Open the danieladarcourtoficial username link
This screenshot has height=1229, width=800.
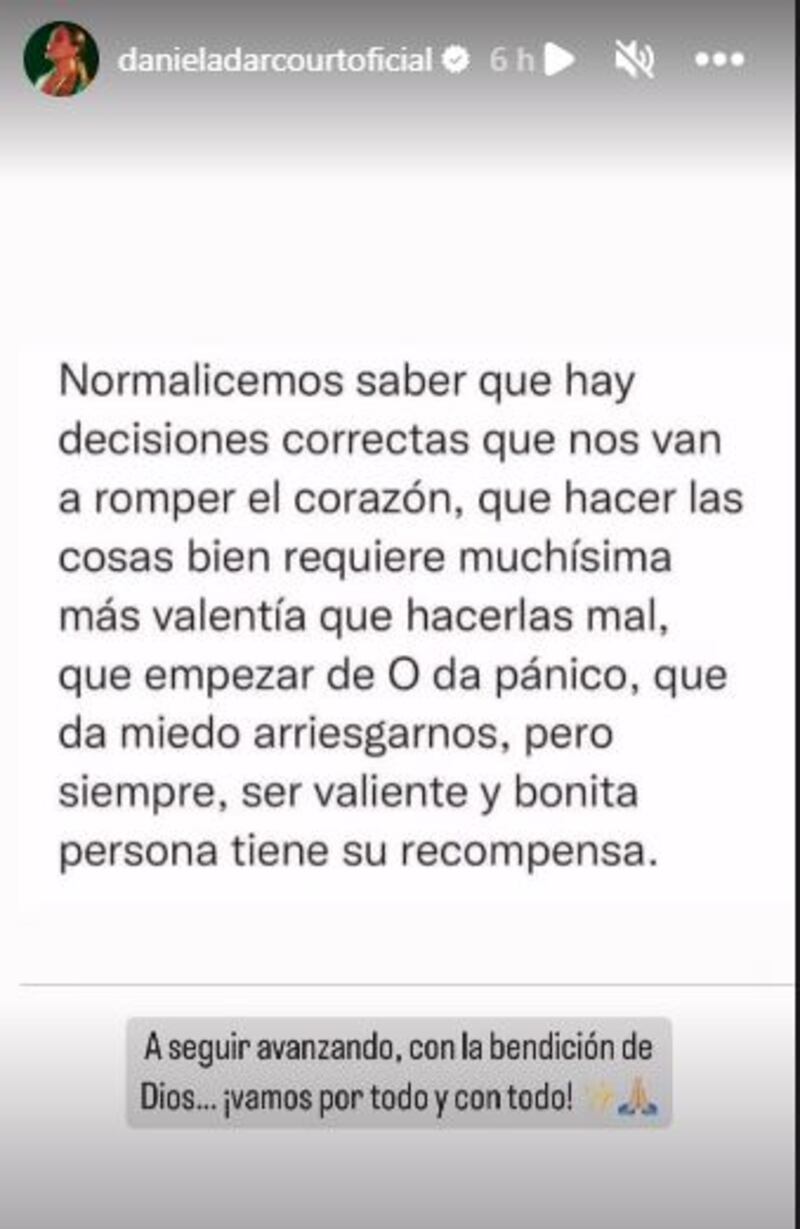click(x=275, y=61)
